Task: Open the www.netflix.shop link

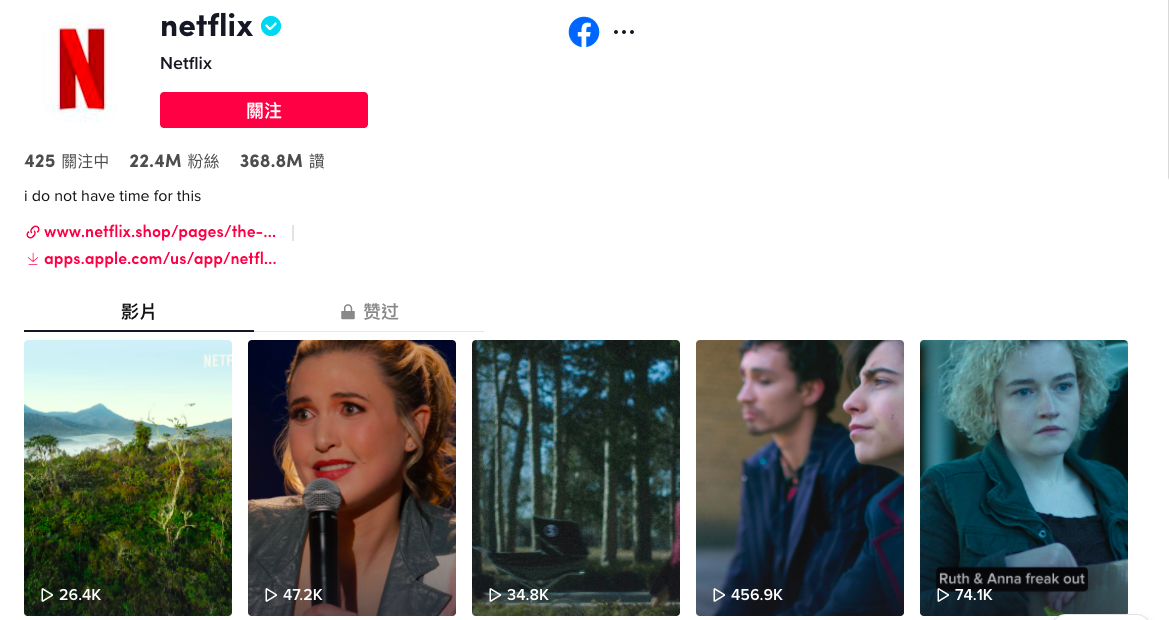Action: (x=160, y=232)
